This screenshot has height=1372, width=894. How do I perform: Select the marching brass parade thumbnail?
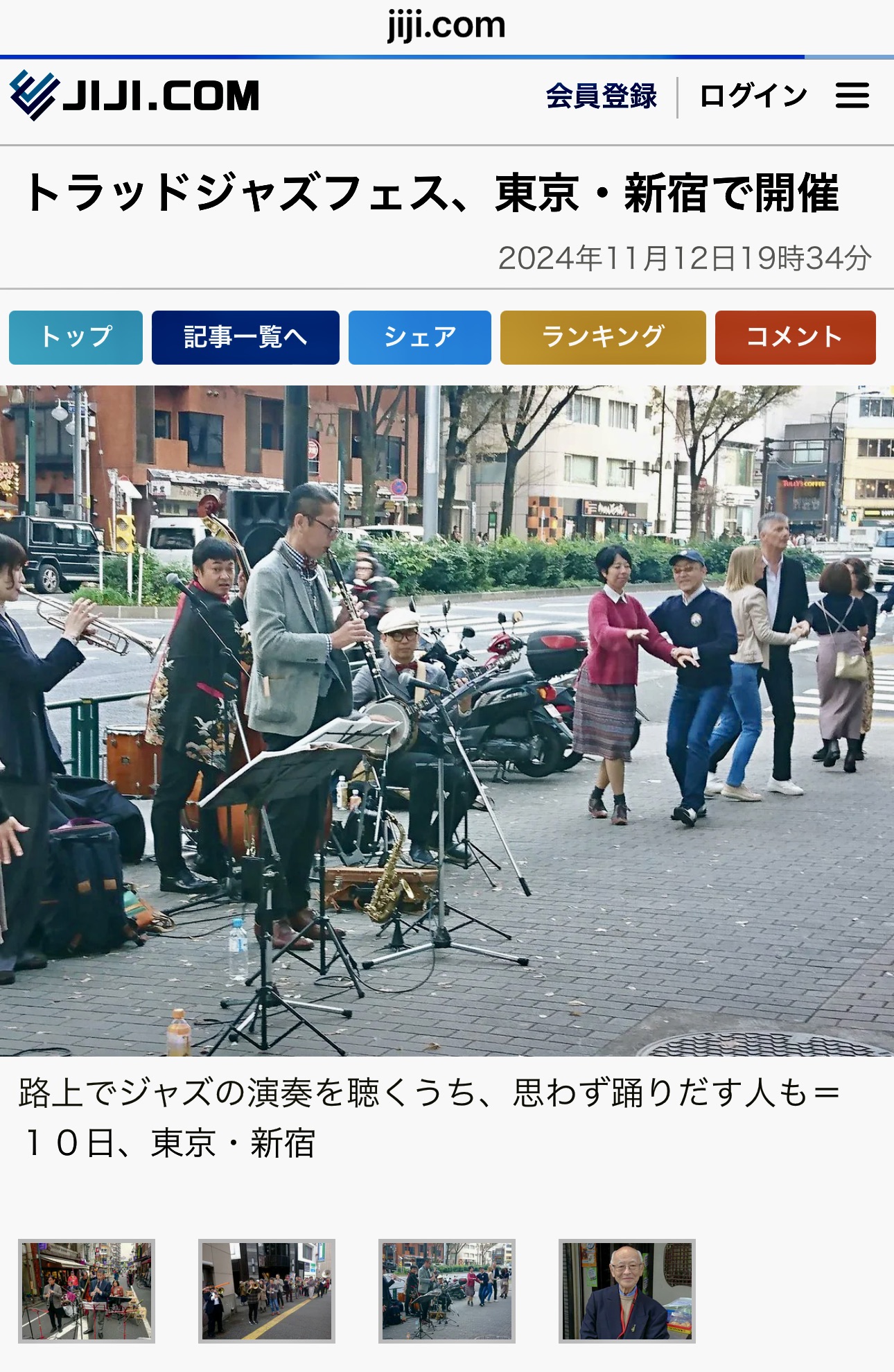267,1291
